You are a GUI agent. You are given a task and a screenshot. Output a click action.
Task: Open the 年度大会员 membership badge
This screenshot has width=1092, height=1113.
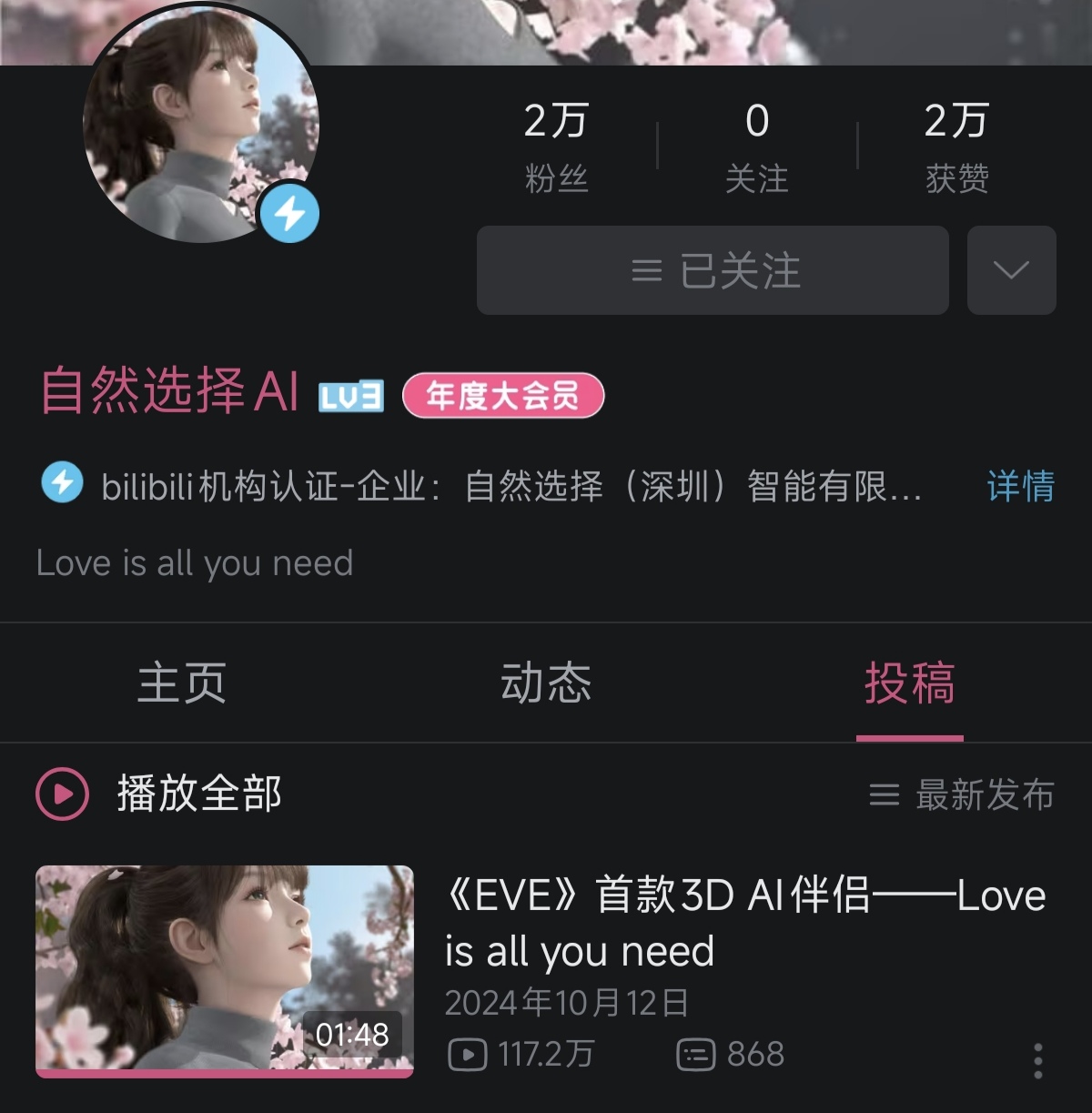point(503,396)
